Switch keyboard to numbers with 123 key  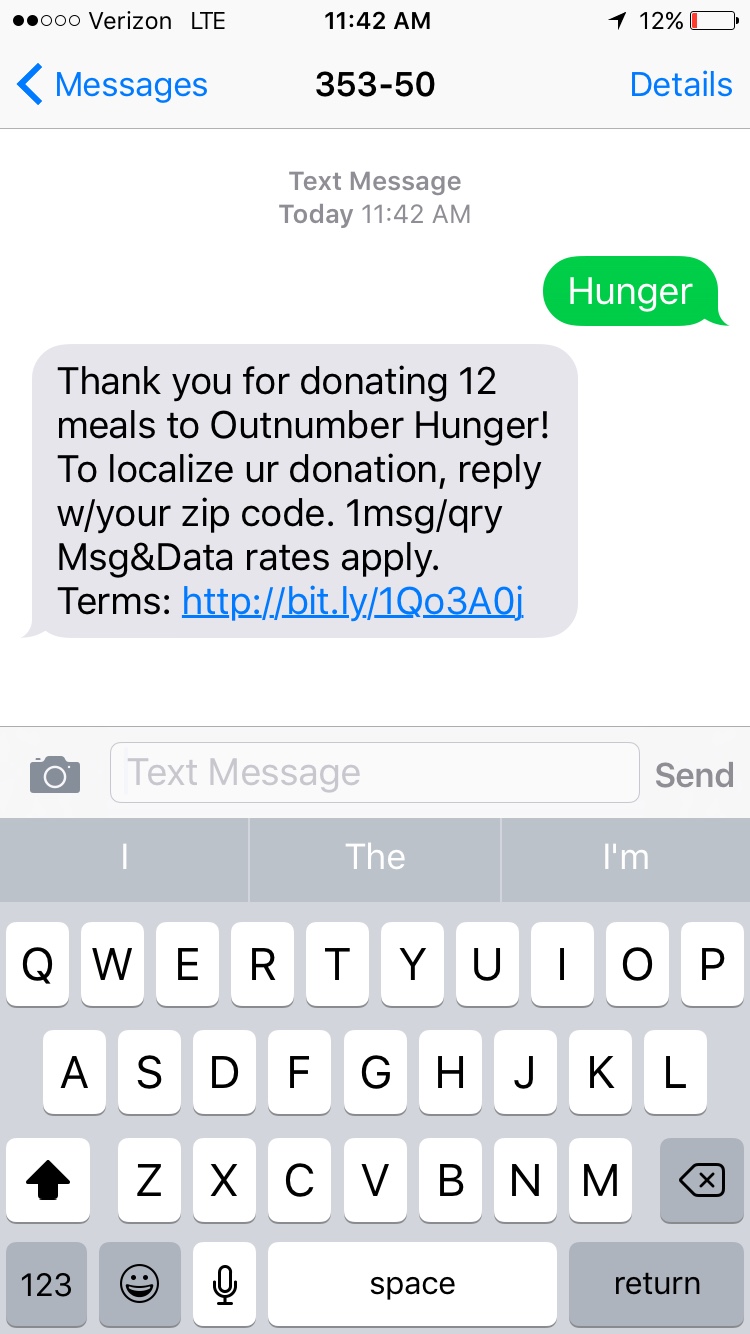tap(46, 1284)
